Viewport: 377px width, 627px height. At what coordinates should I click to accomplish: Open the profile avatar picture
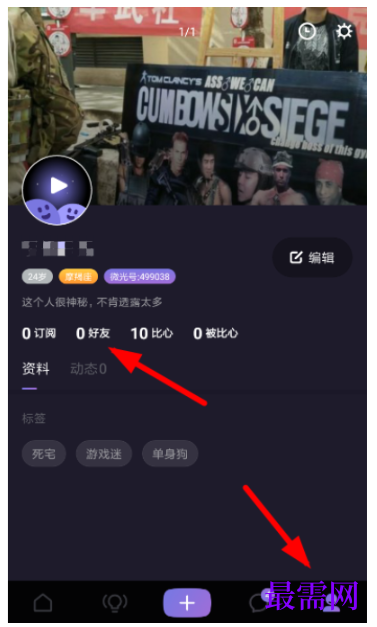(x=57, y=190)
